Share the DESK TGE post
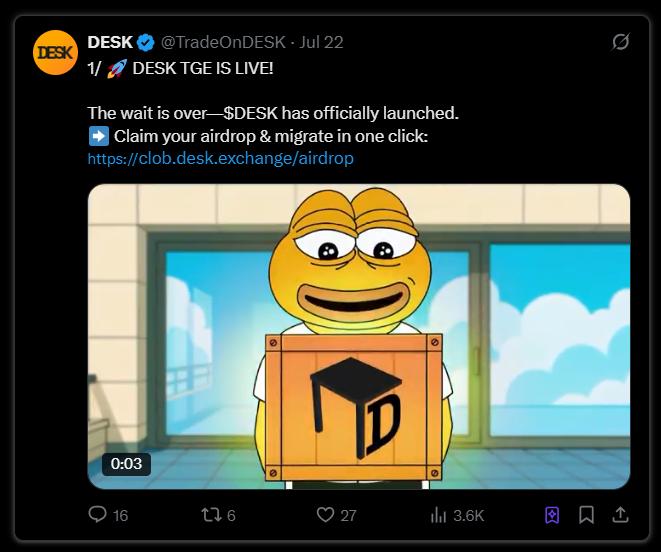Screen dimensions: 661x552 [620, 515]
